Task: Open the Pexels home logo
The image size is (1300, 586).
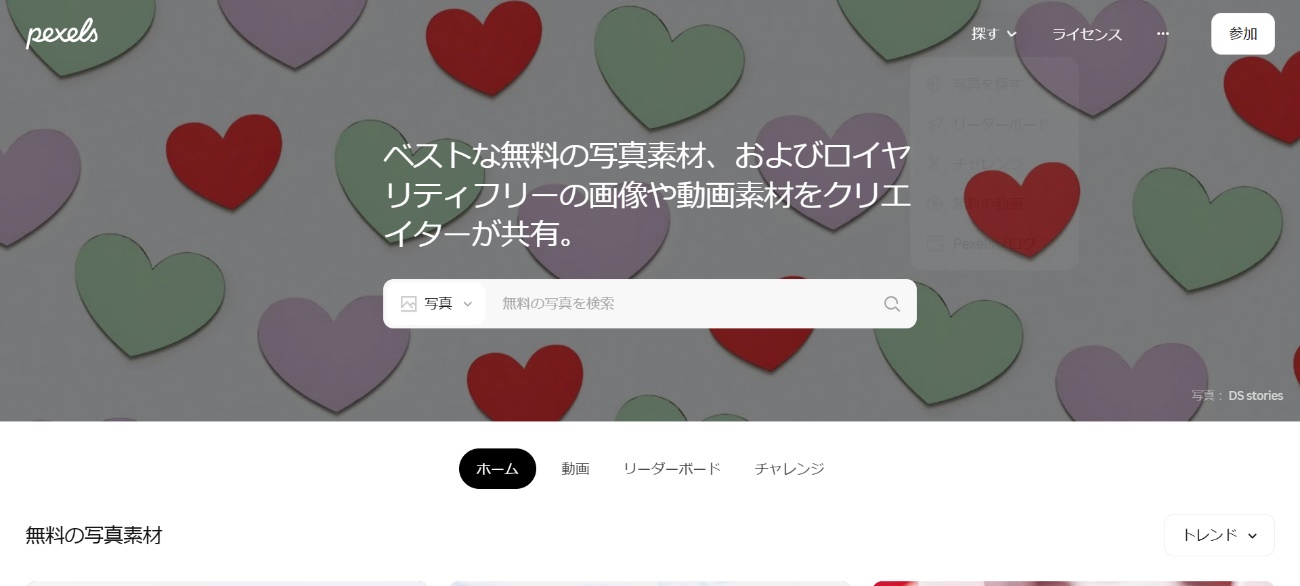Action: tap(62, 34)
